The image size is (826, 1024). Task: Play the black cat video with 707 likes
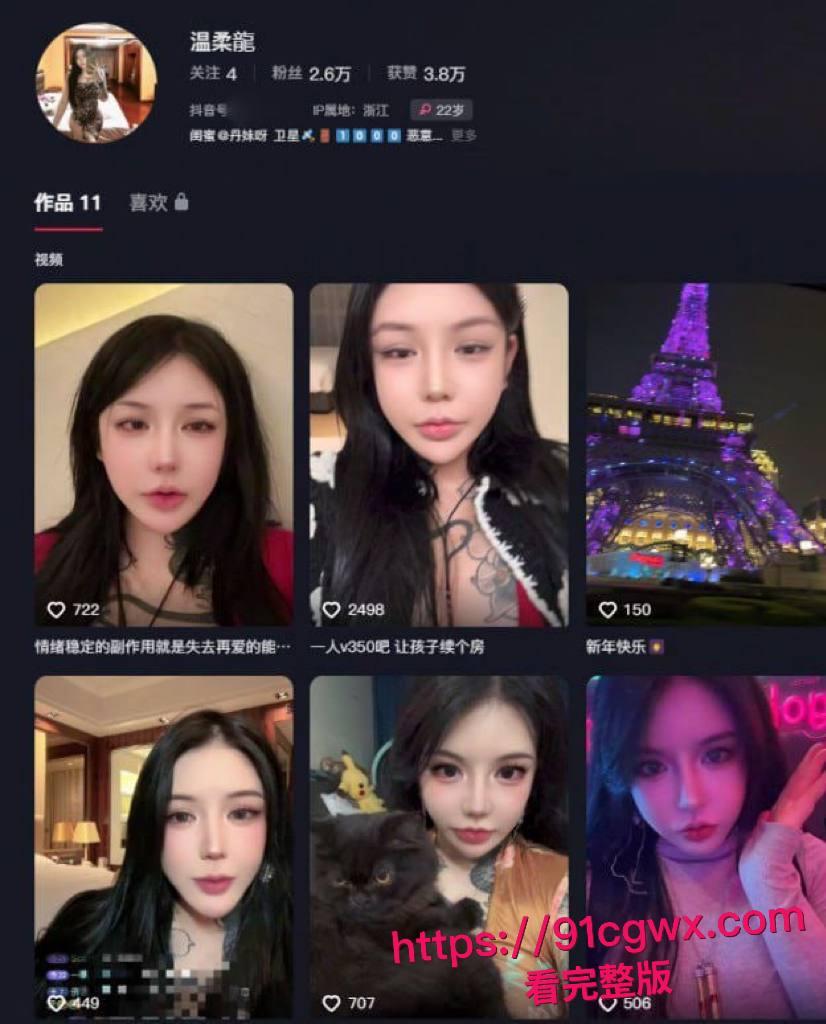[438, 845]
